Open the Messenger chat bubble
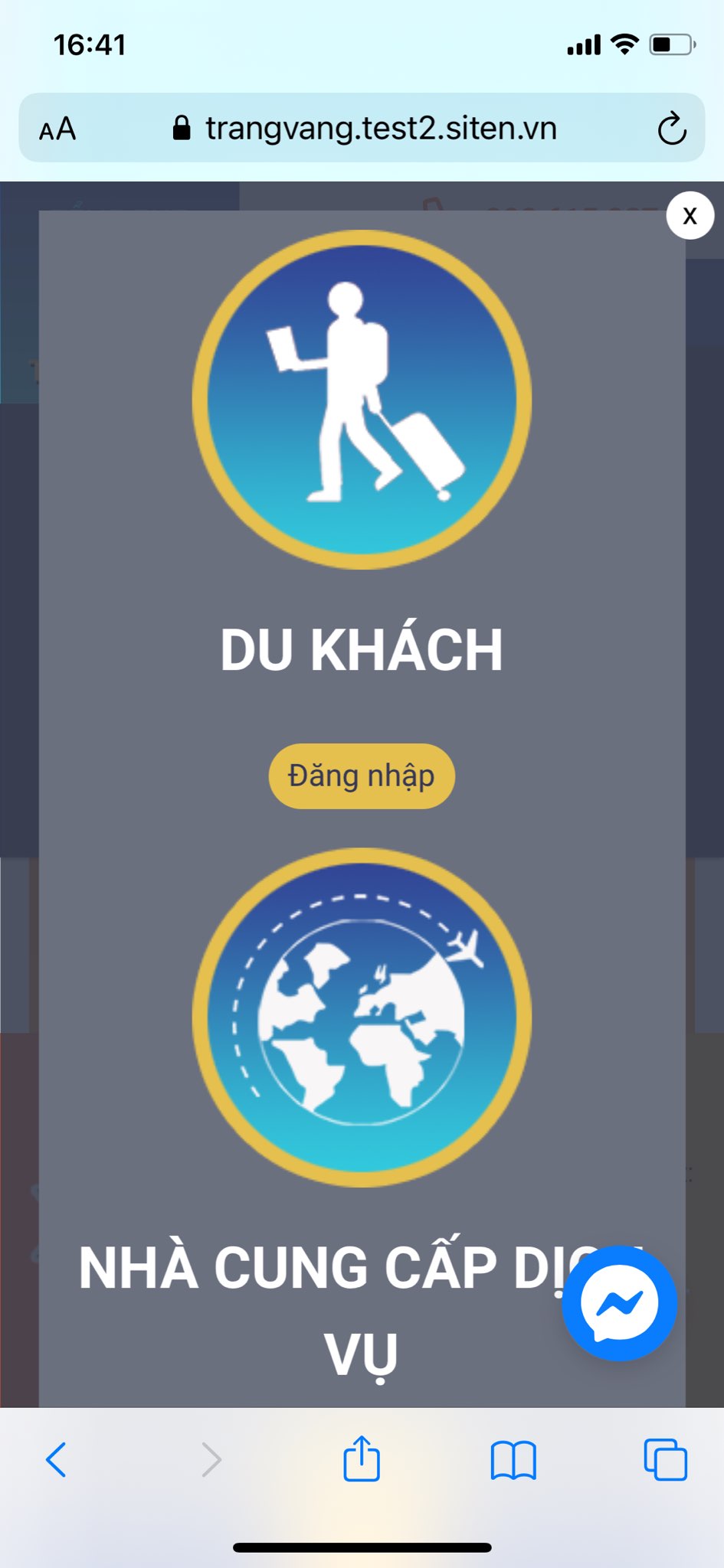724x1568 pixels. click(619, 1302)
